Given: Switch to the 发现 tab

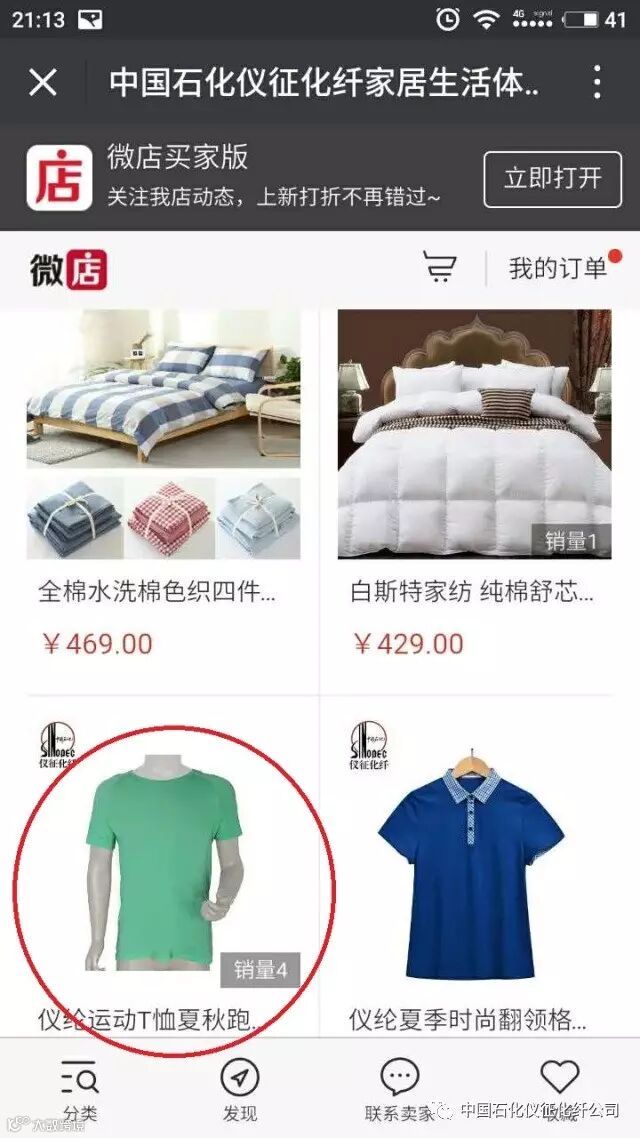Looking at the screenshot, I should point(240,1089).
